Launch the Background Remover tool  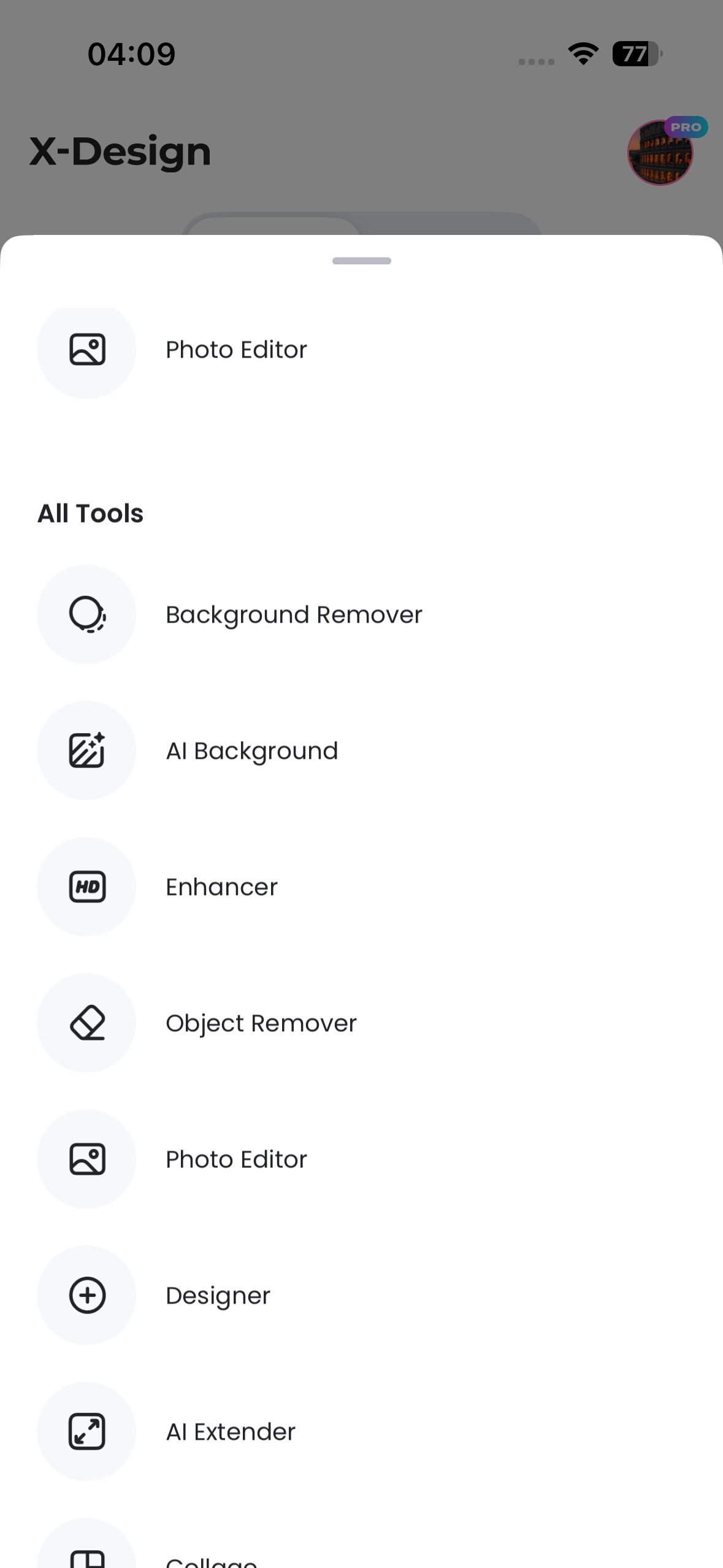293,615
